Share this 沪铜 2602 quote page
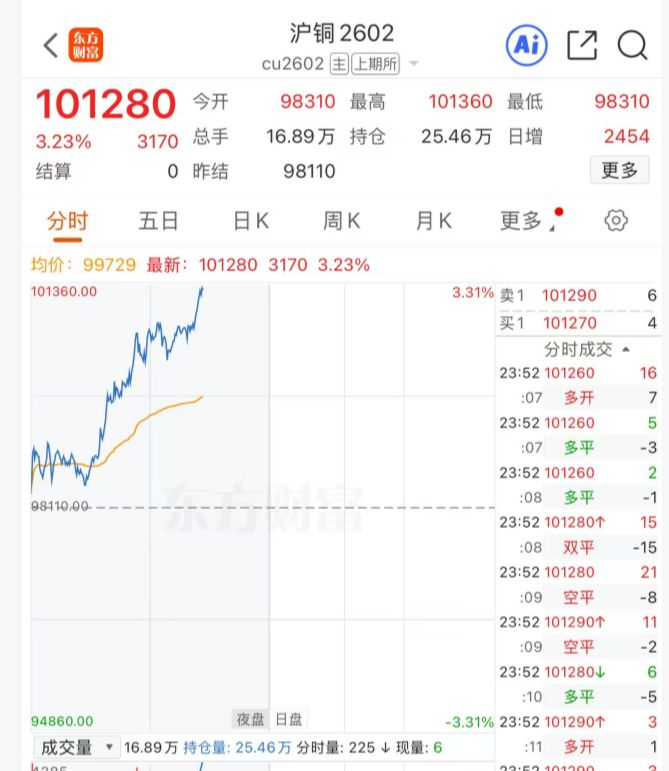Screen dimensions: 669x771 tap(581, 45)
